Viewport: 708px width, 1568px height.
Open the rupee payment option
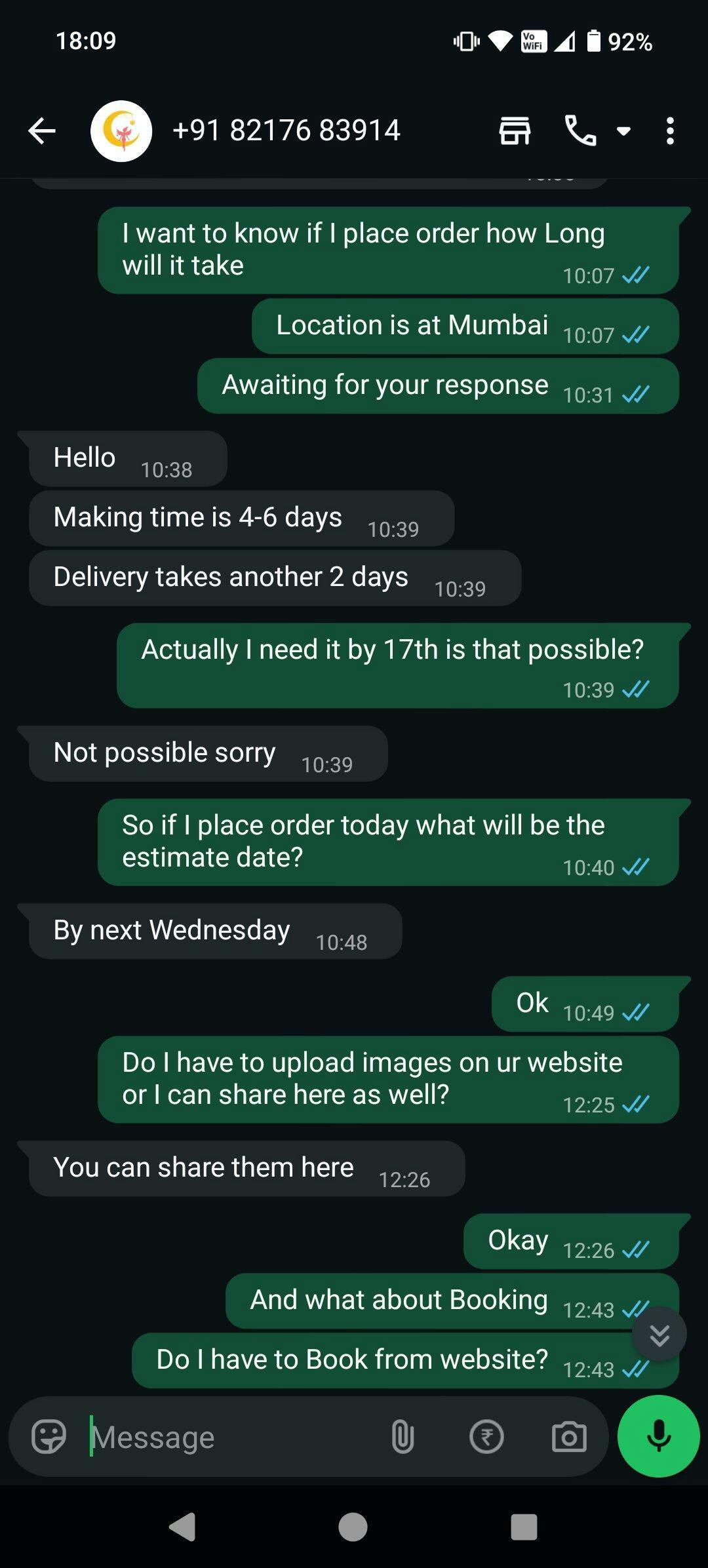click(486, 1438)
